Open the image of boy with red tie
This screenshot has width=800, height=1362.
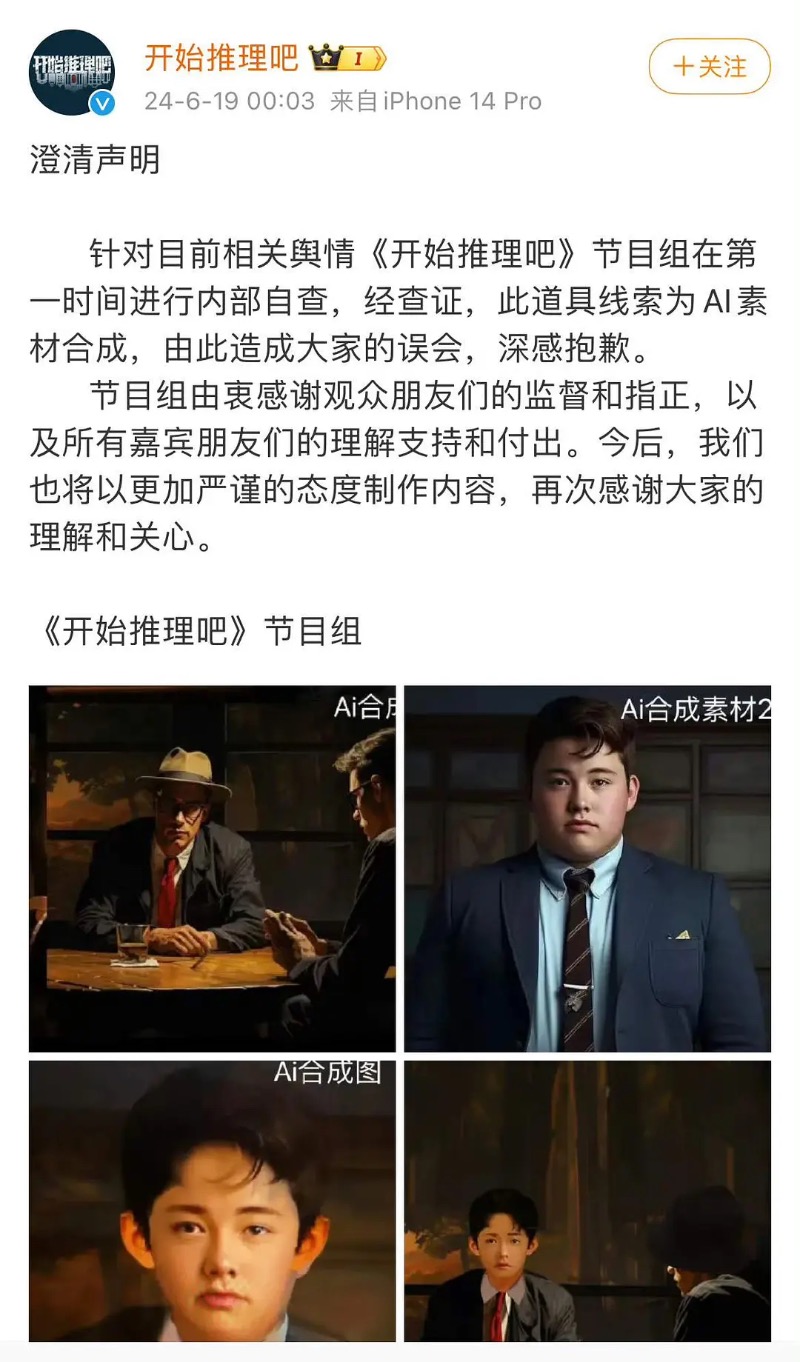[587, 1200]
